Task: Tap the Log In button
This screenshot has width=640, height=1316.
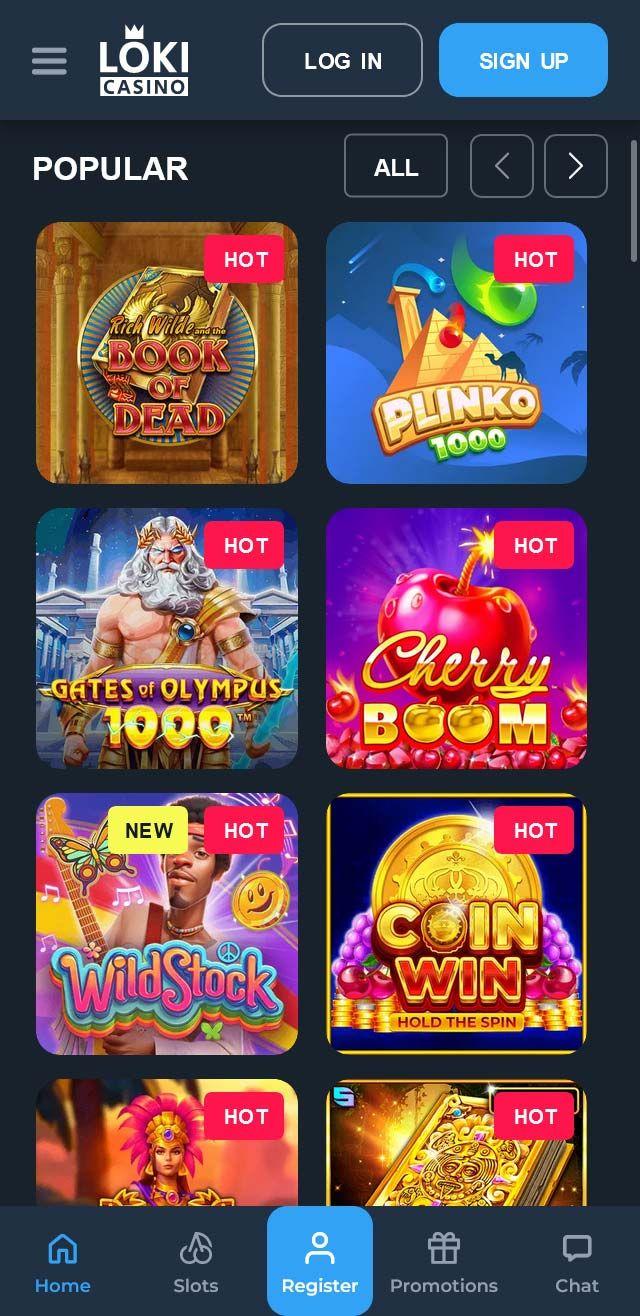Action: (342, 60)
